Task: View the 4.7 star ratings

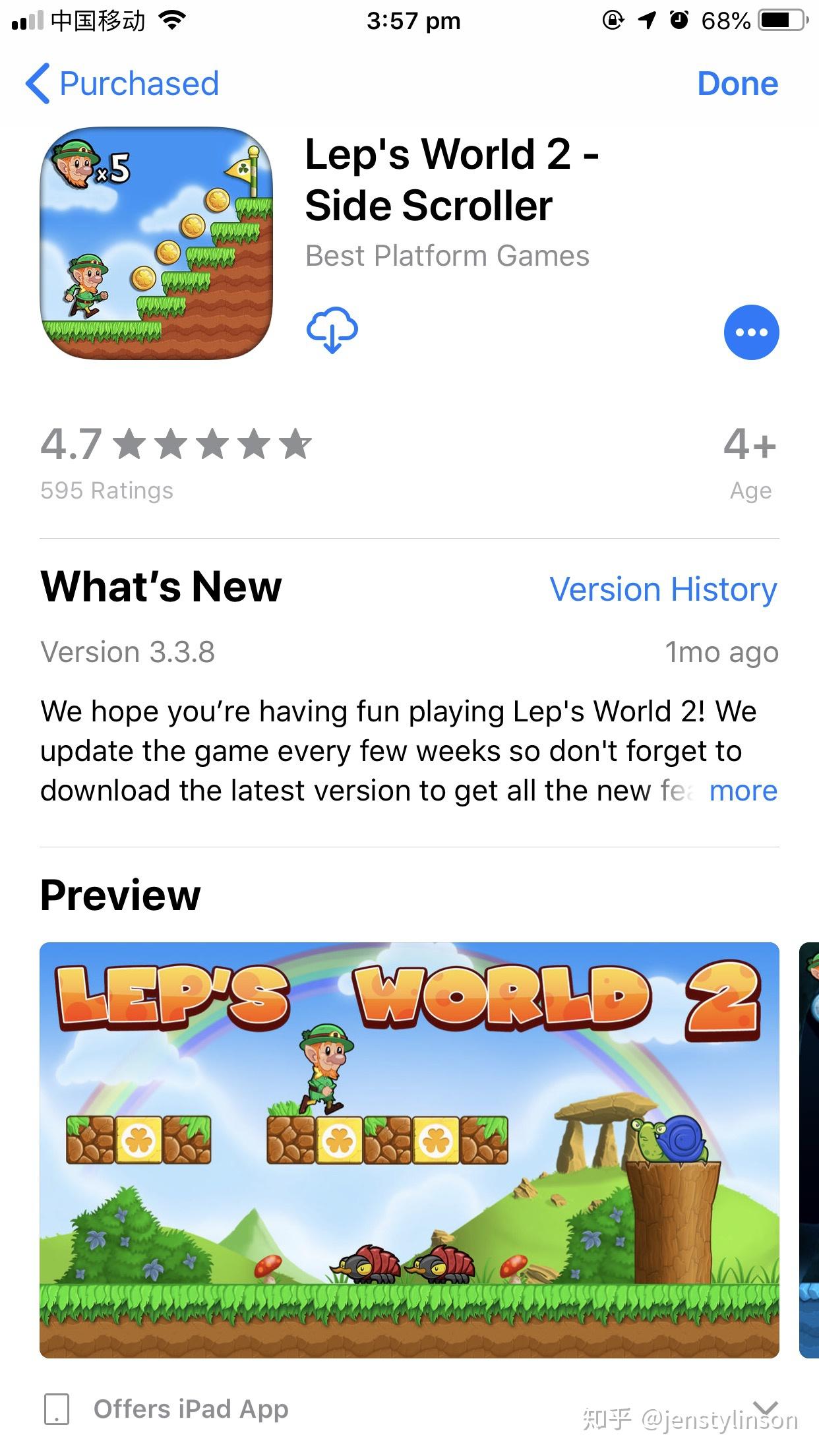Action: point(175,462)
